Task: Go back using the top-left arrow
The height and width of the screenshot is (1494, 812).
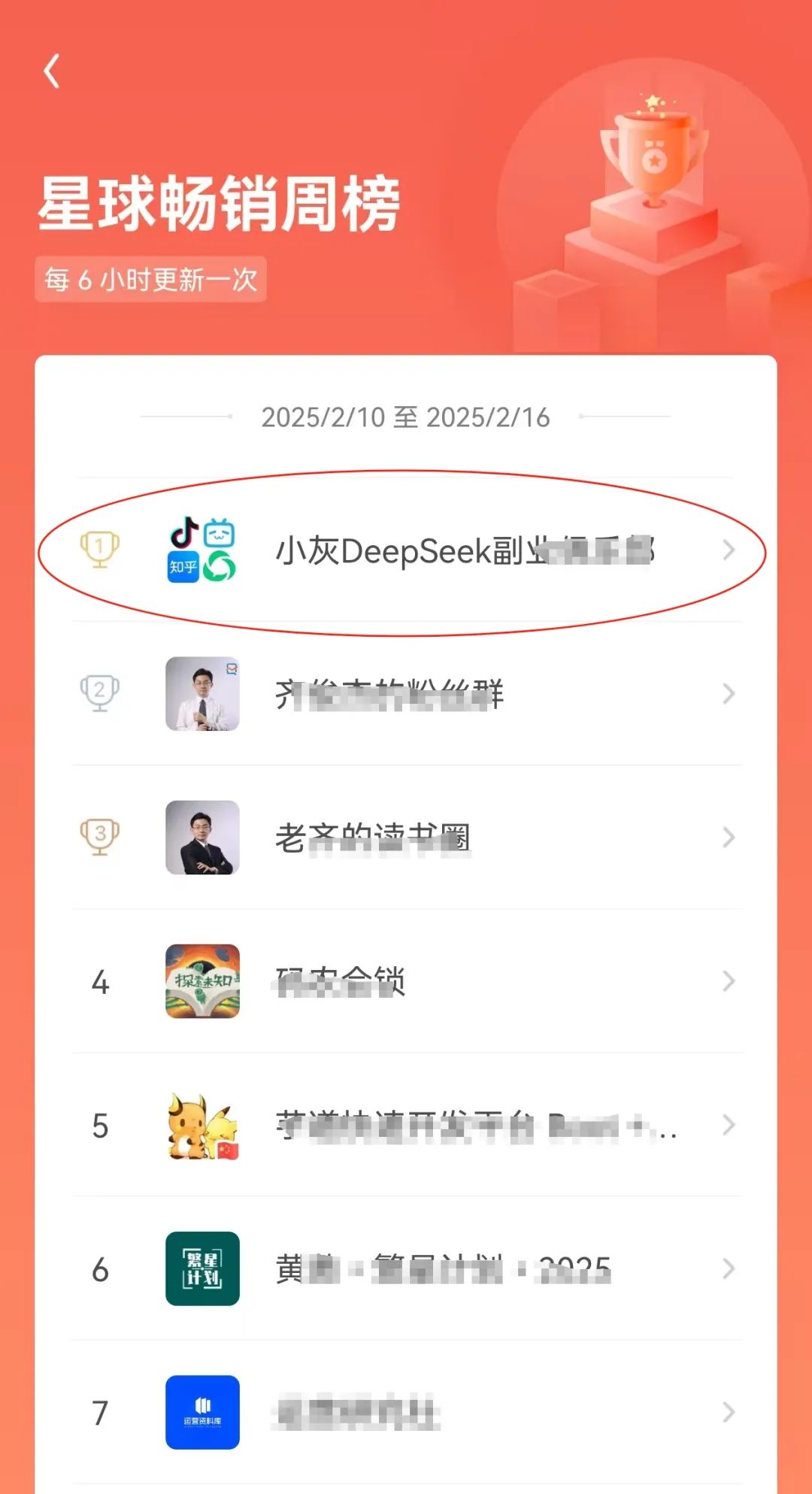Action: [52, 71]
